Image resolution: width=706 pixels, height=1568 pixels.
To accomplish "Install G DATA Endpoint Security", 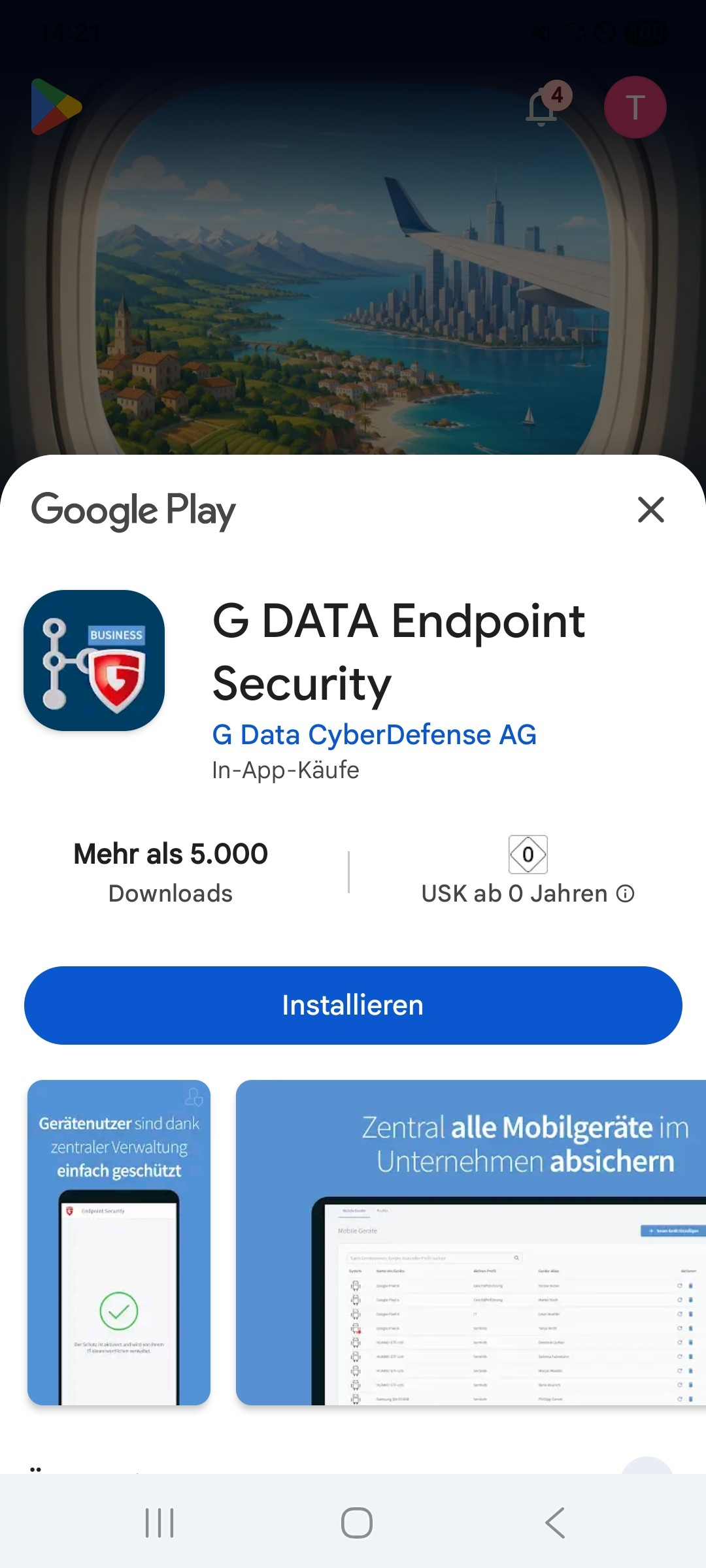I will [x=353, y=1005].
